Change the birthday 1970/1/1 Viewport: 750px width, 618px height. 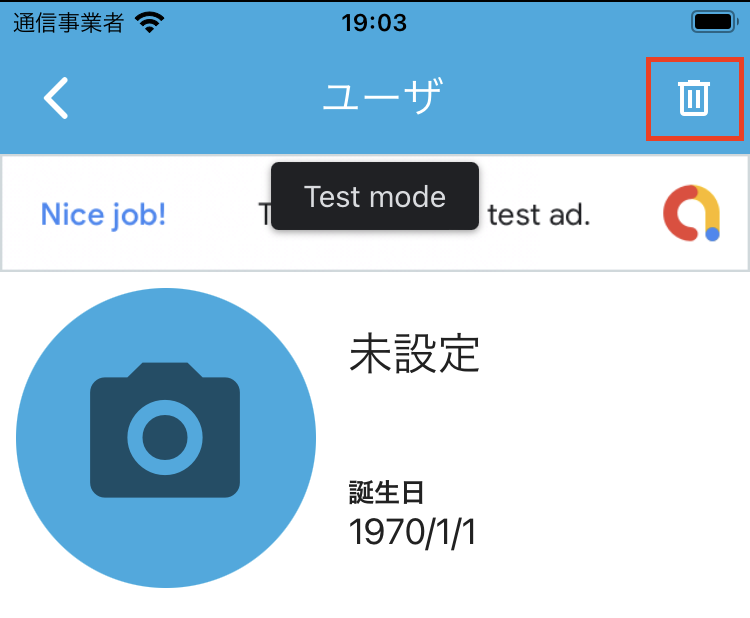(412, 532)
